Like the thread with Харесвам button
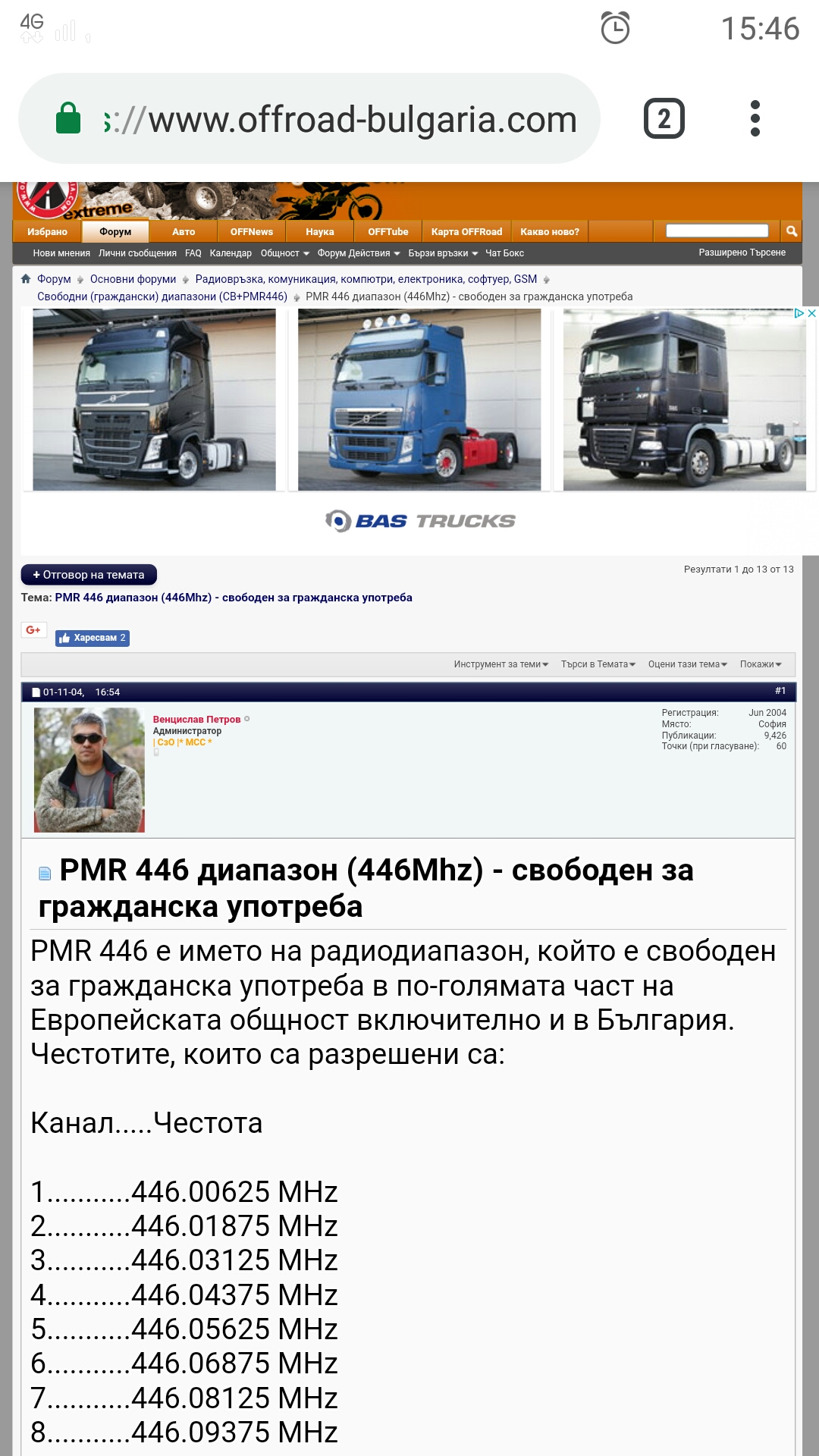 (93, 638)
